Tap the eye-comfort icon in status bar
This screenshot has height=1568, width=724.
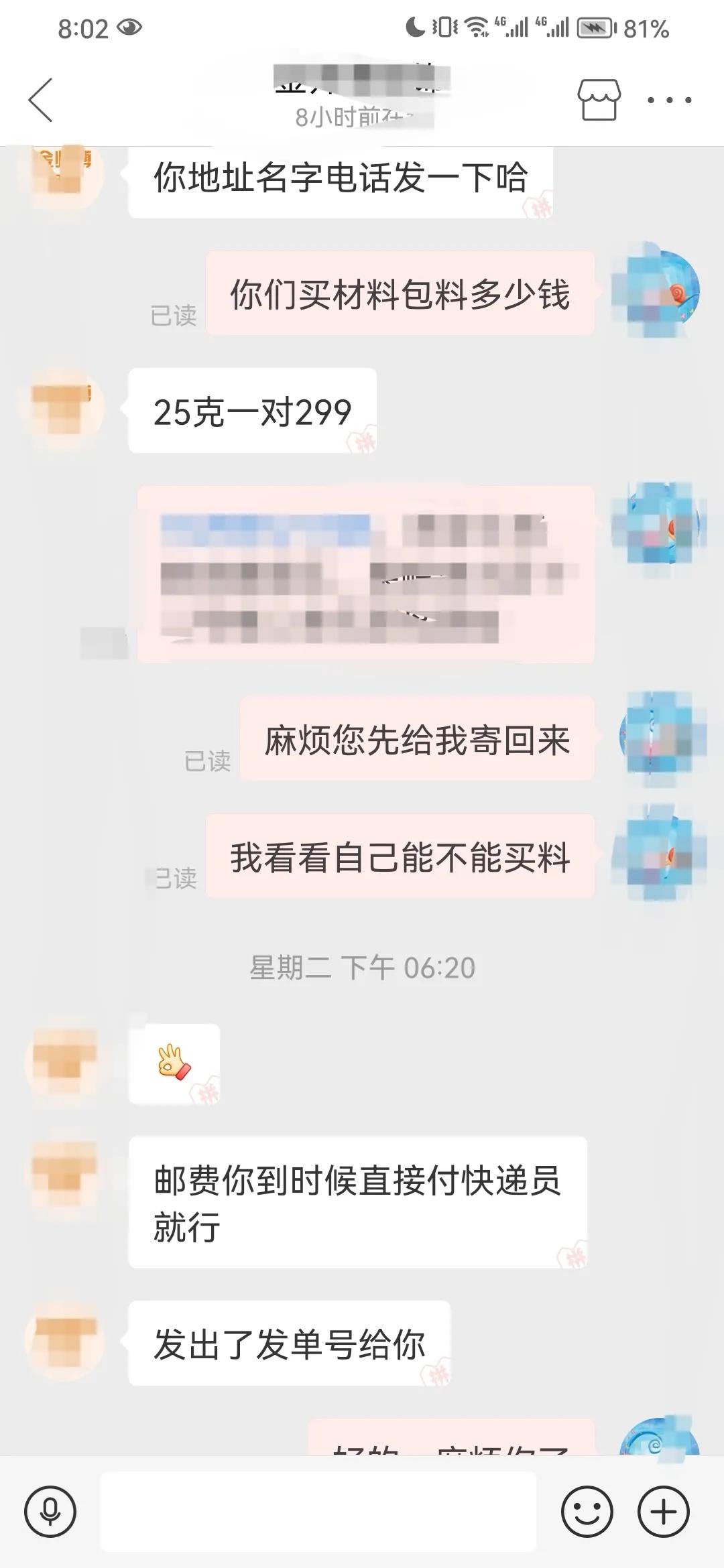(x=129, y=25)
